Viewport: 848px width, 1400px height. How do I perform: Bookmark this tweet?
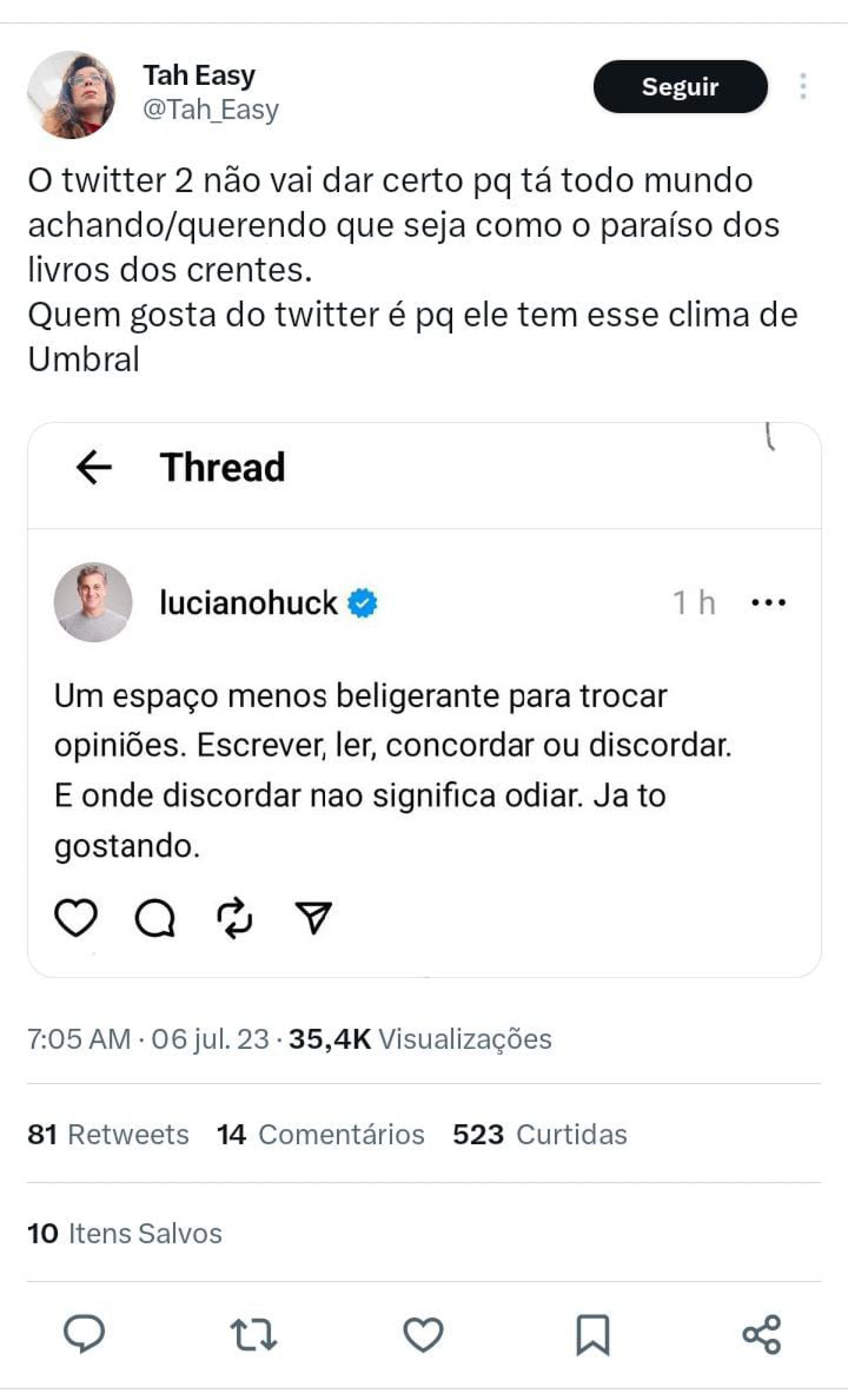[592, 1334]
